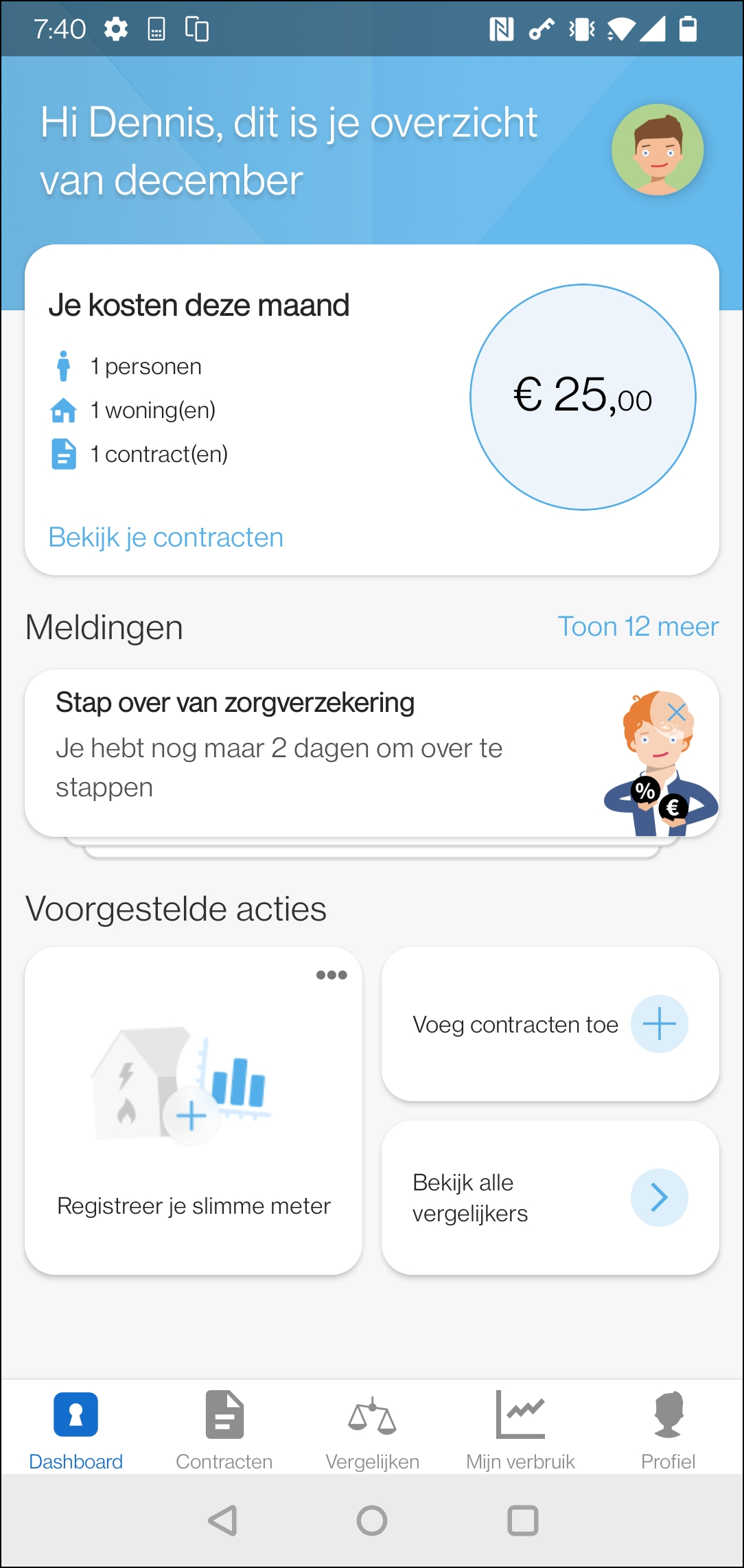Tap the arrow beside 'Bekijk alle vergelijkers'
The image size is (744, 1568).
click(659, 1197)
